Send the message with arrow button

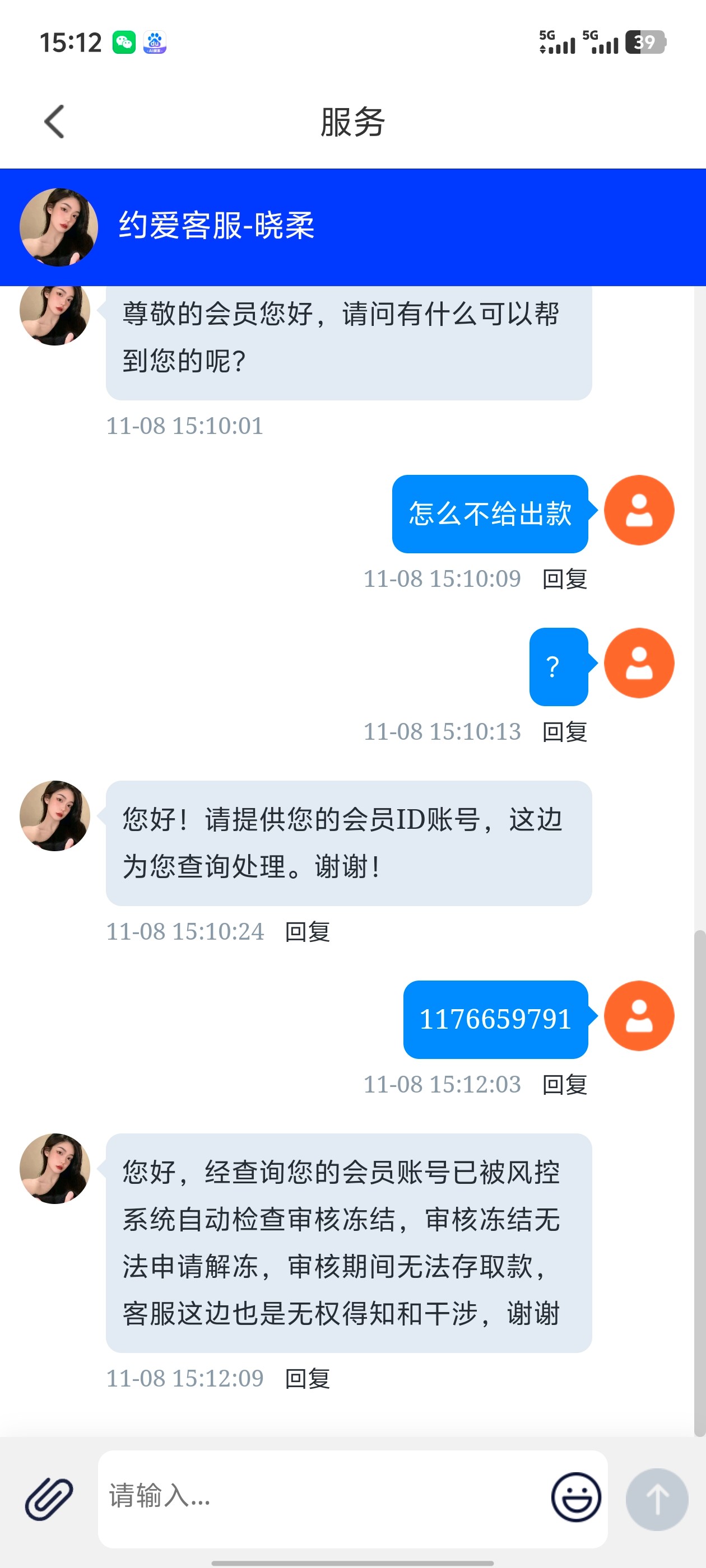coord(657,1499)
